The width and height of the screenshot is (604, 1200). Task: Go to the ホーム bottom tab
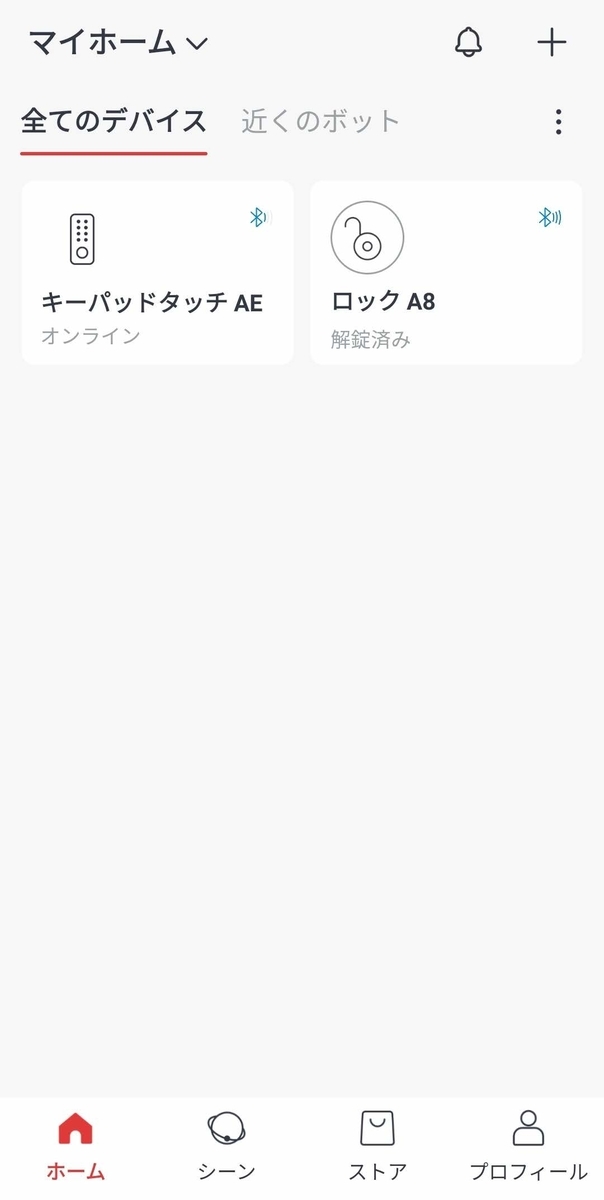click(x=76, y=1146)
